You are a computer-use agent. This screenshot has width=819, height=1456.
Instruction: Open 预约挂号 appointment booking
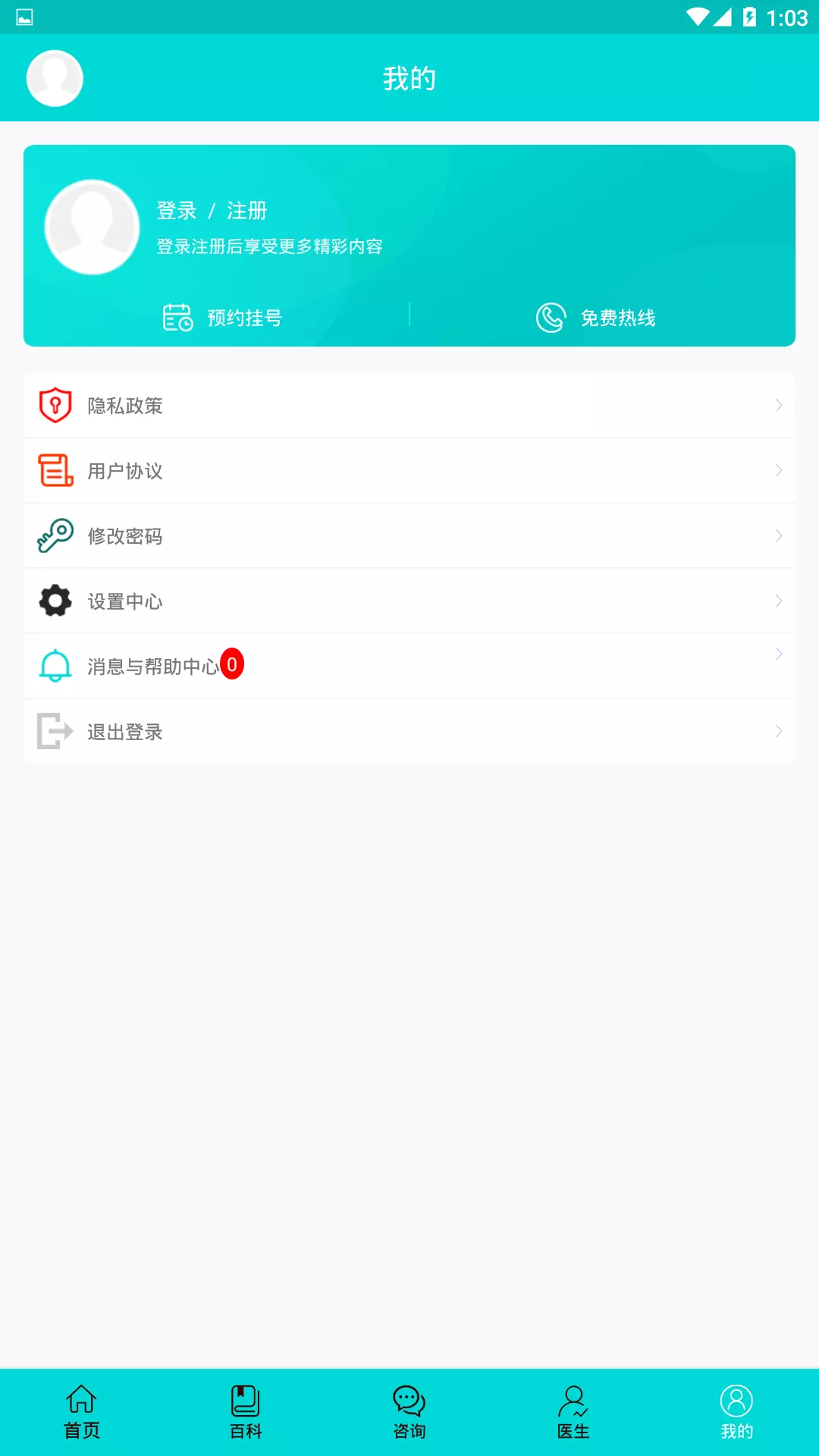tap(222, 317)
